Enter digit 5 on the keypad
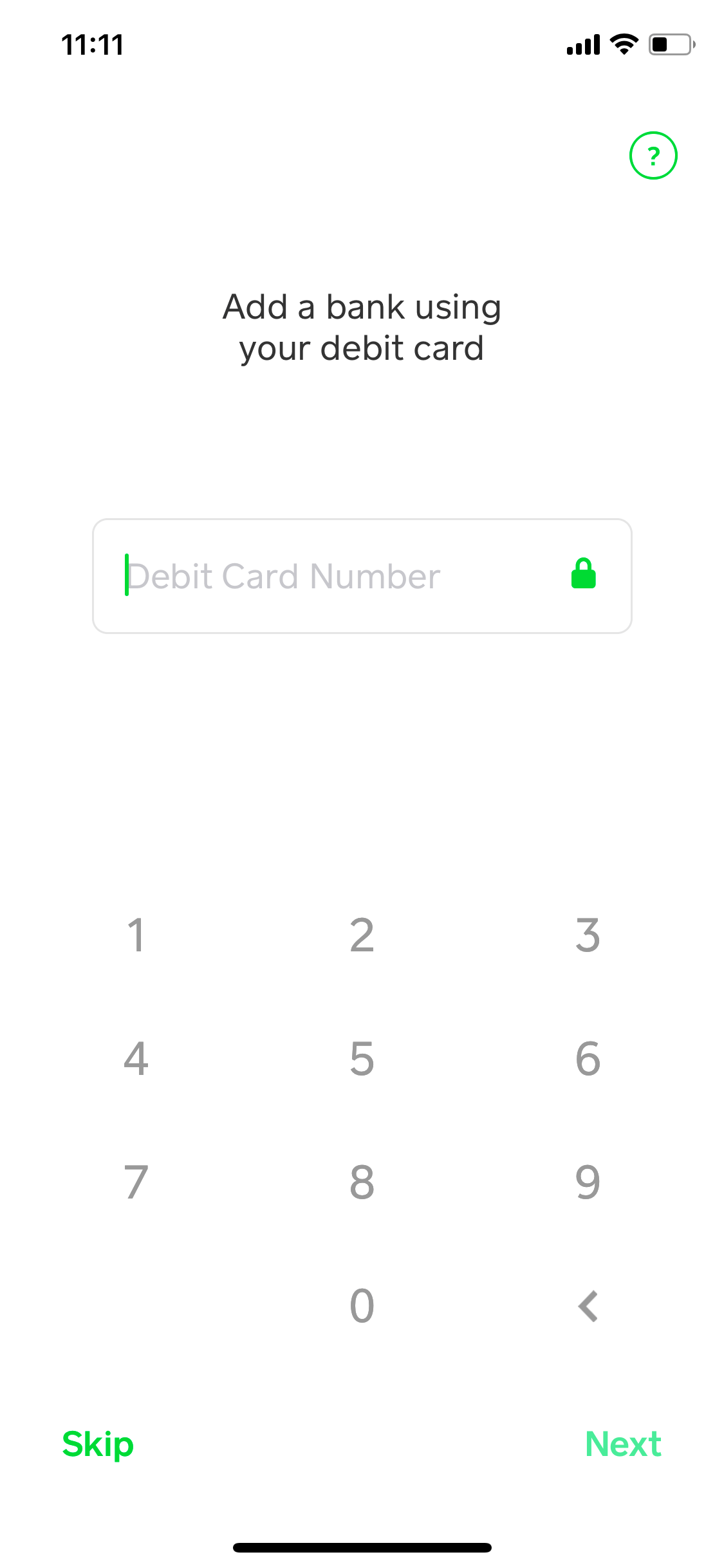 click(x=362, y=1059)
